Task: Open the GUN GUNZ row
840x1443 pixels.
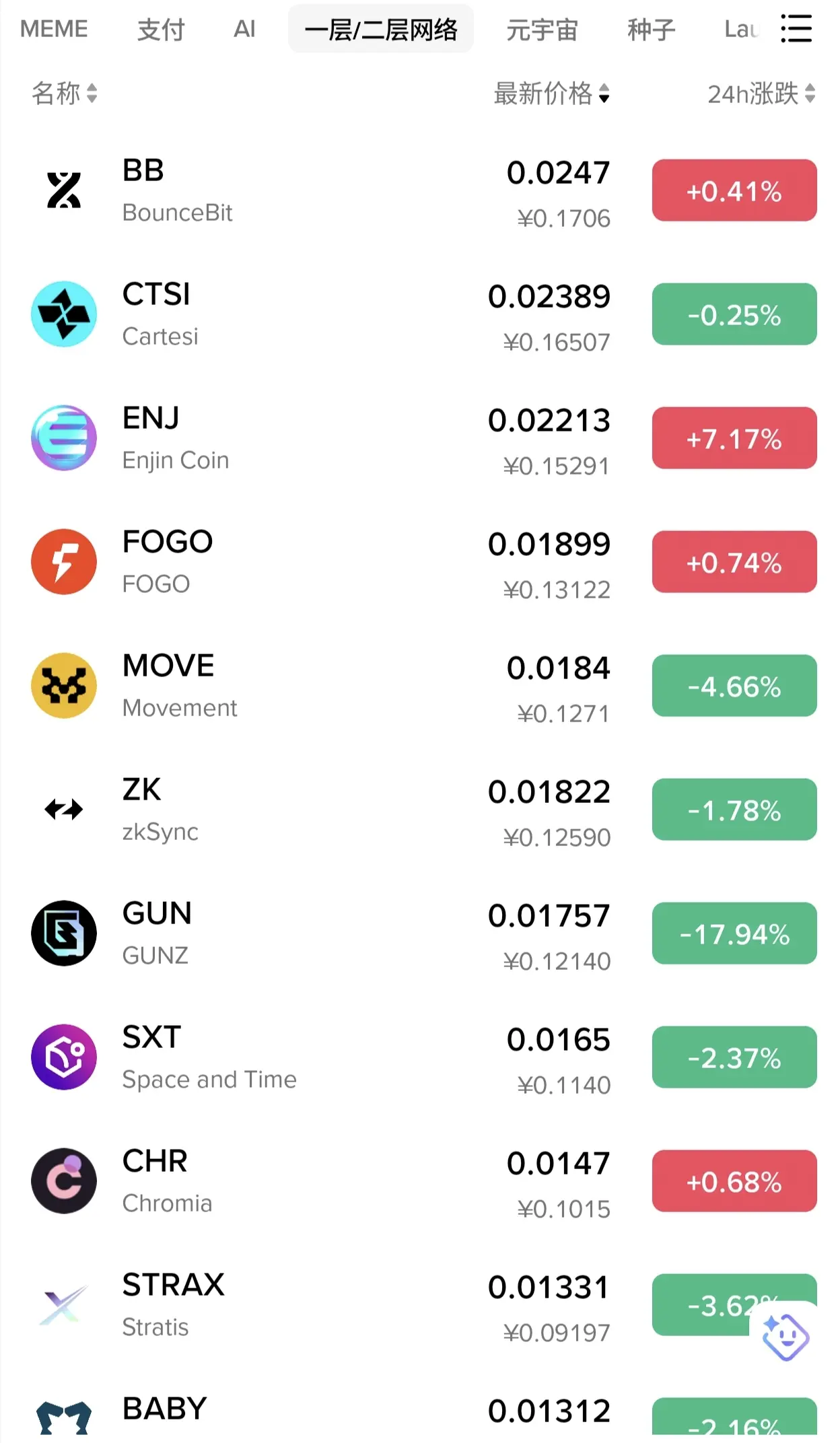Action: [x=420, y=934]
